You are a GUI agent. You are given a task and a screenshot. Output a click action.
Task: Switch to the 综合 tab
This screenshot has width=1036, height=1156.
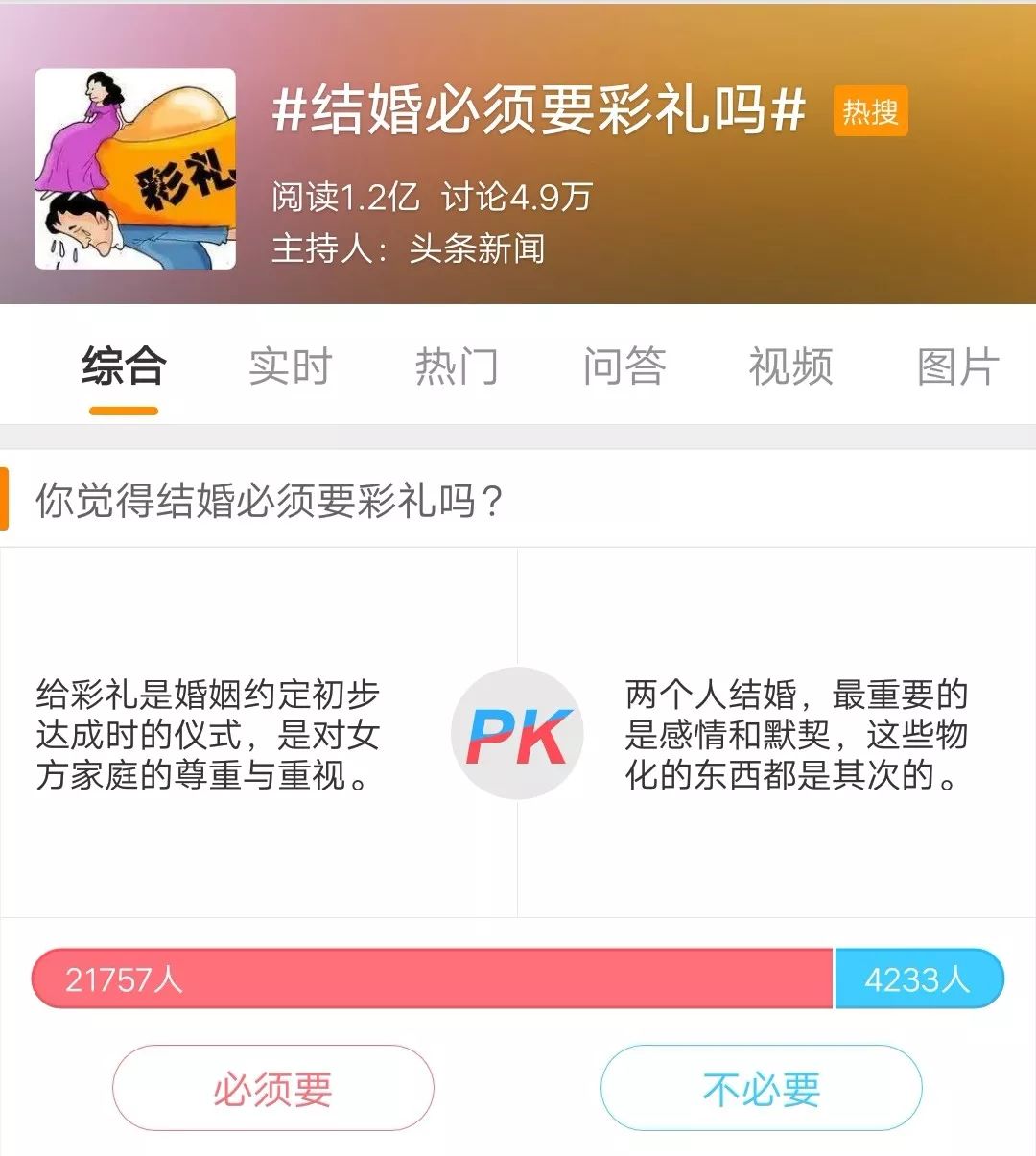click(x=124, y=366)
